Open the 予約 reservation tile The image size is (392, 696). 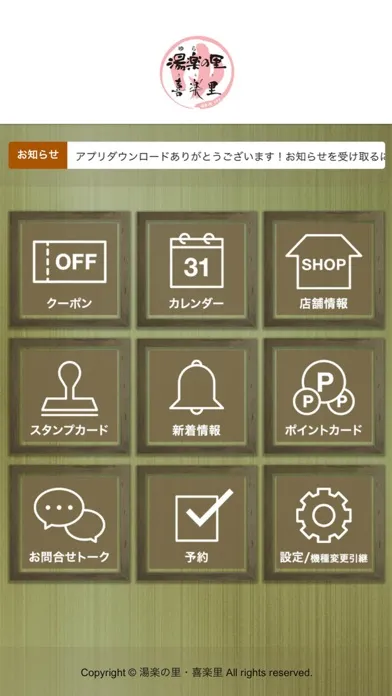click(197, 524)
